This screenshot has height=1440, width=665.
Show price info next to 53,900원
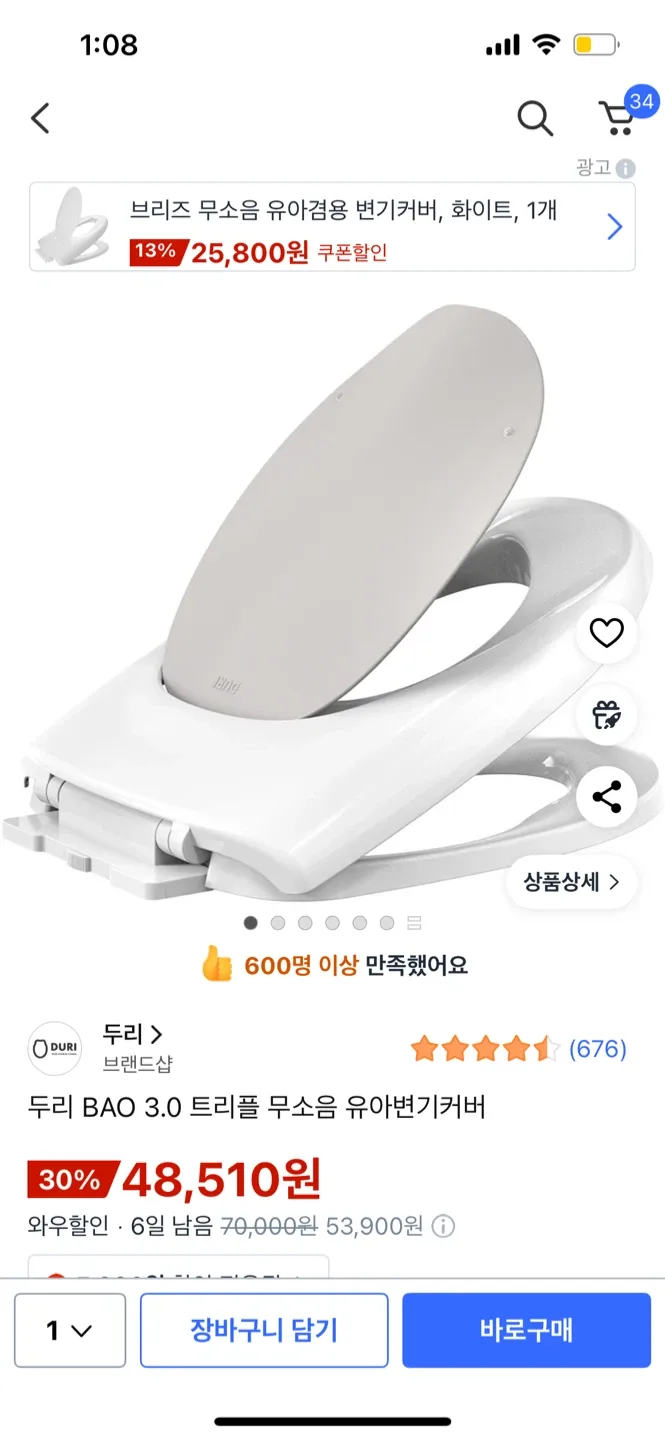pos(443,1226)
